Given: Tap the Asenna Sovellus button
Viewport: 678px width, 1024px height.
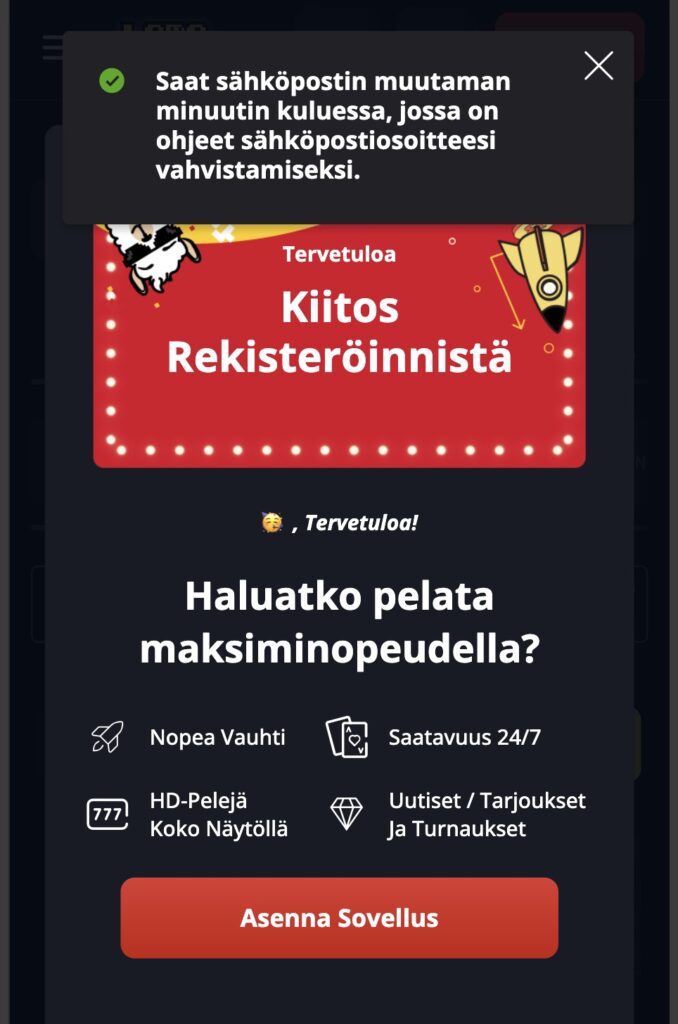Looking at the screenshot, I should (339, 918).
